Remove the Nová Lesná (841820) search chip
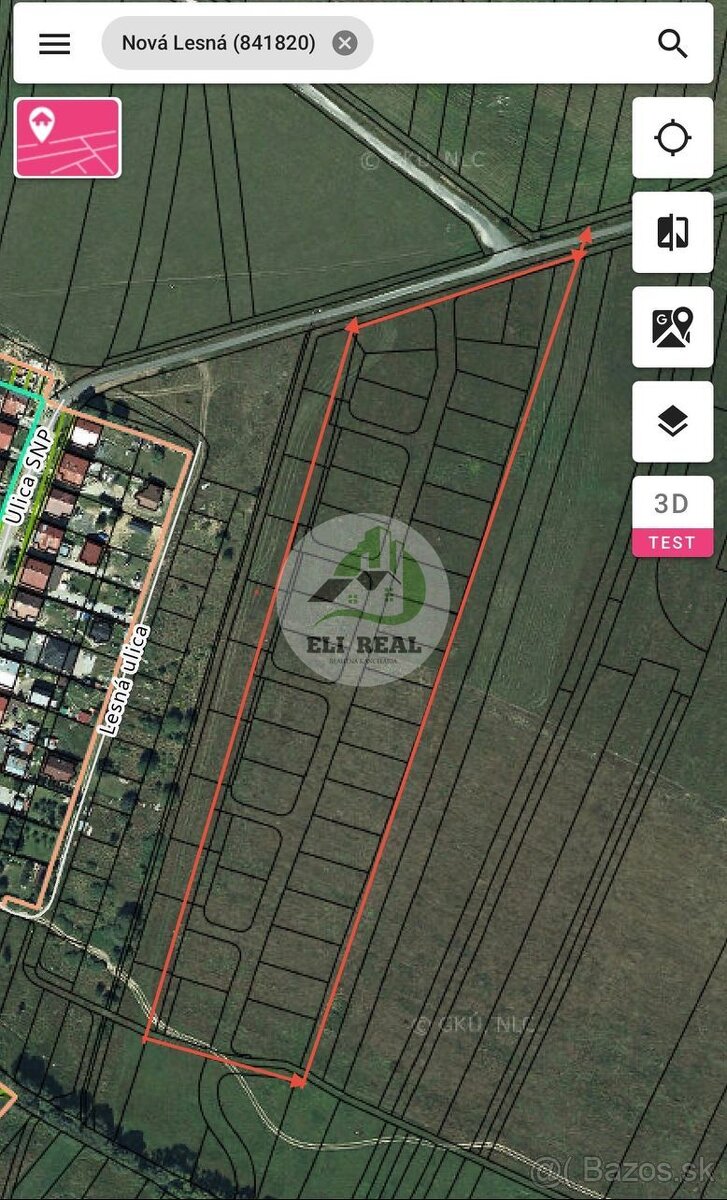Viewport: 727px width, 1200px height. pyautogui.click(x=345, y=43)
